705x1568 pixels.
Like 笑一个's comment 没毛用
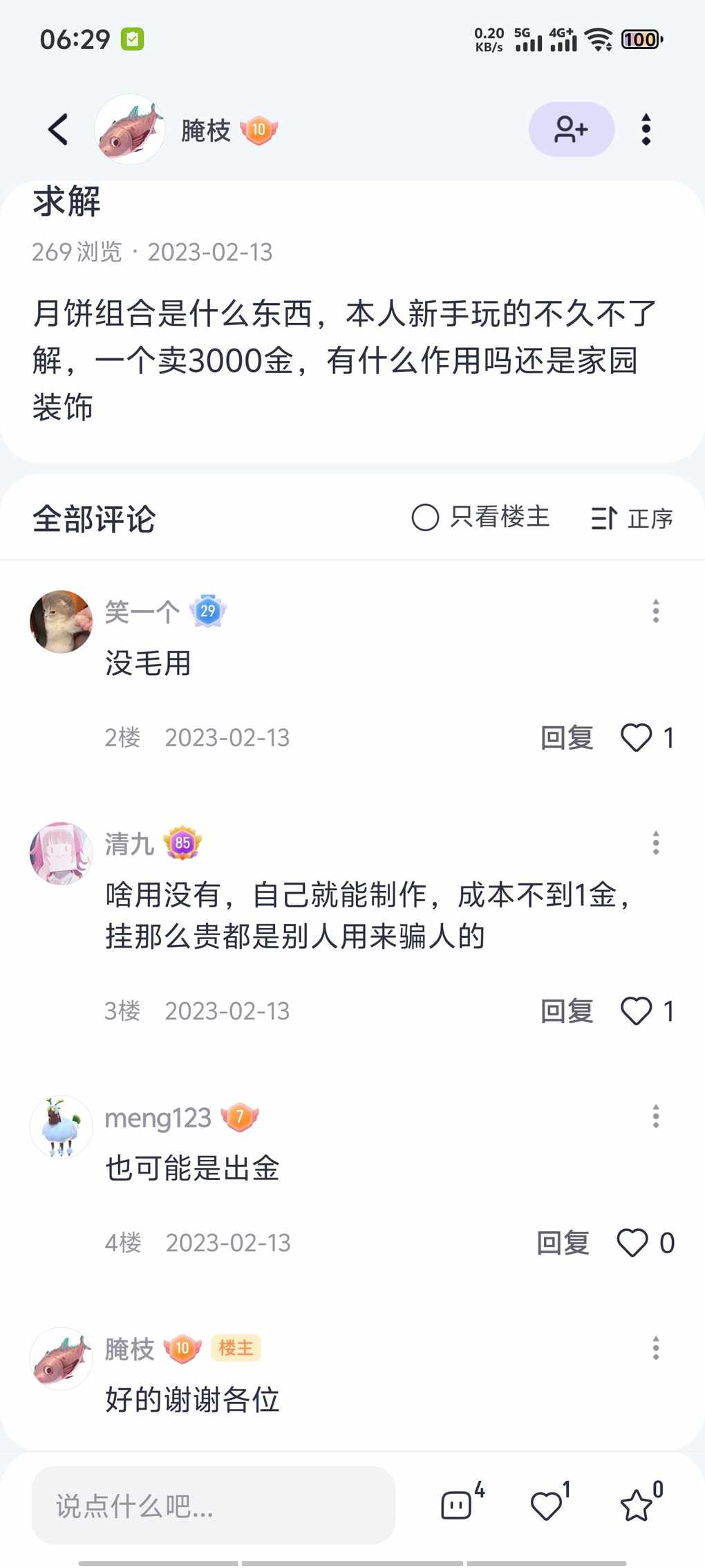[637, 737]
